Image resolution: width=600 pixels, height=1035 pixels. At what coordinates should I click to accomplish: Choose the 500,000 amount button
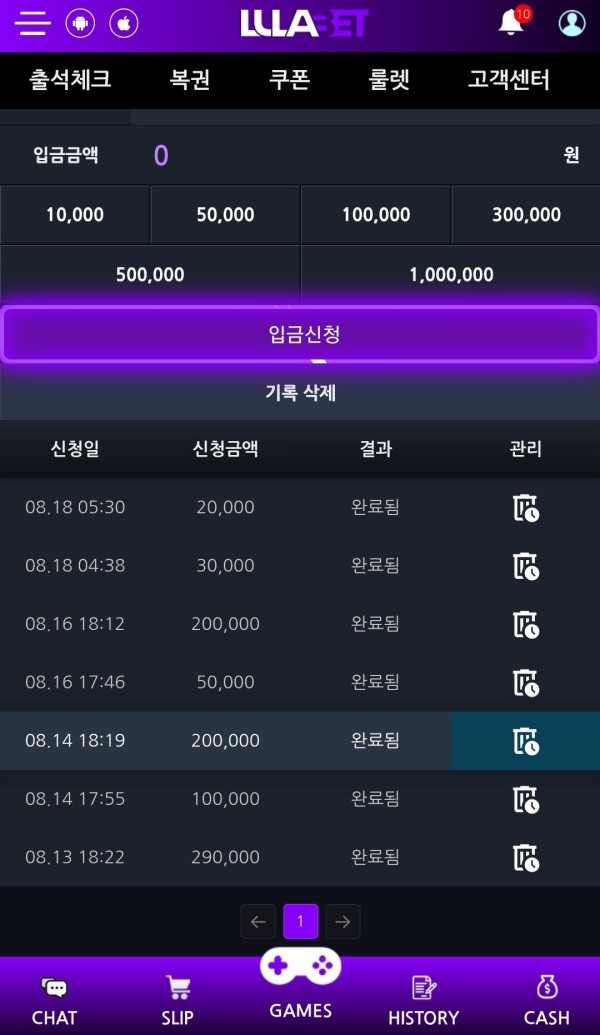pyautogui.click(x=150, y=275)
